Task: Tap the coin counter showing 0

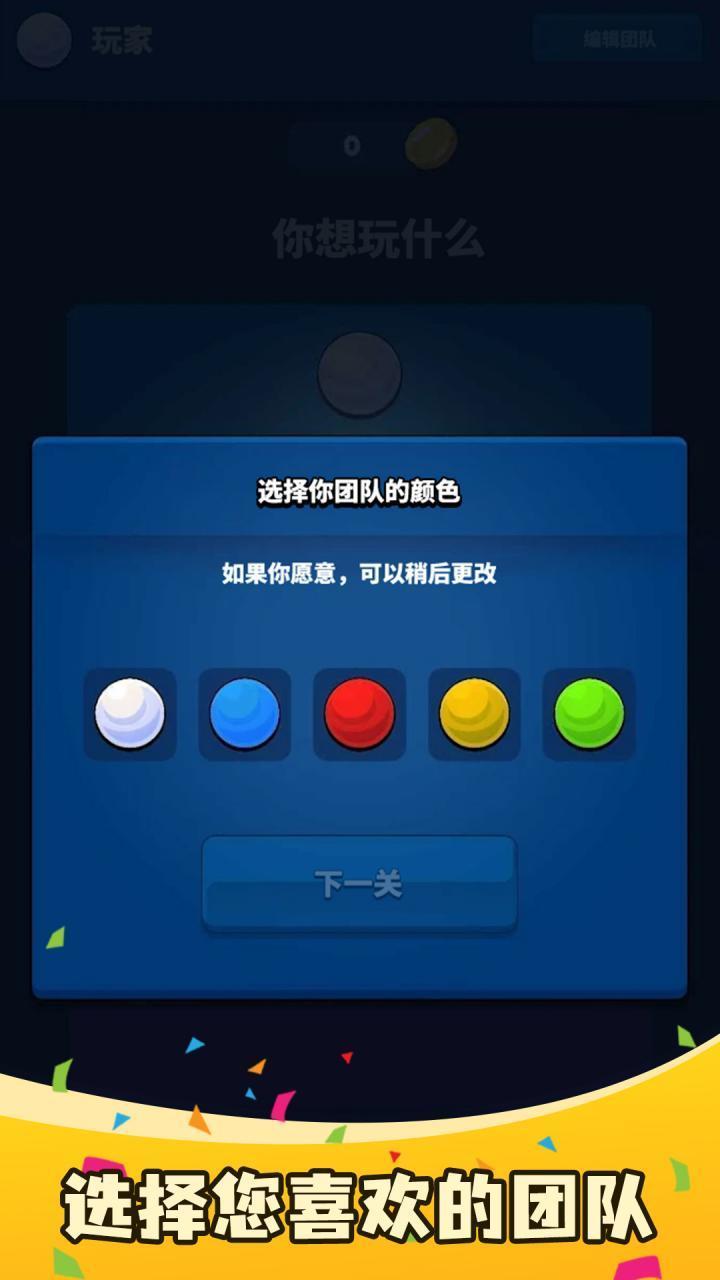Action: 351,146
